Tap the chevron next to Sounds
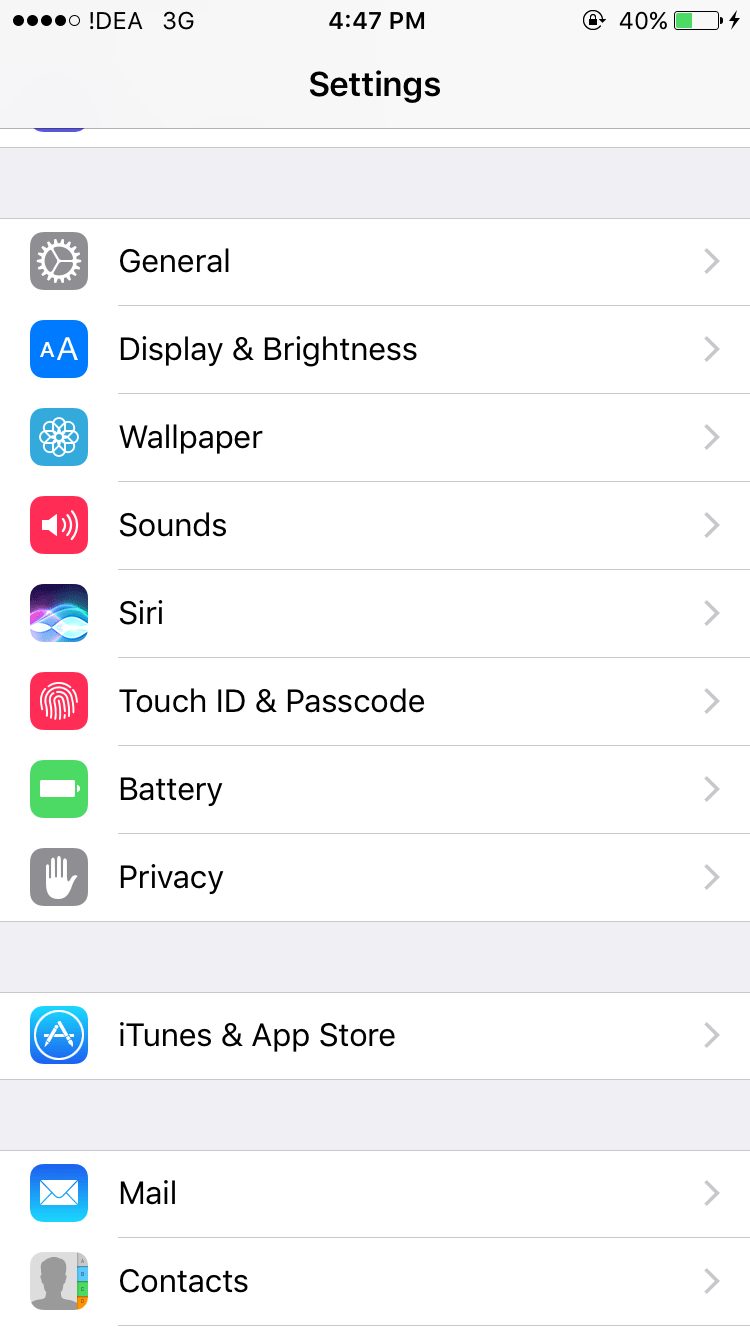 point(711,525)
